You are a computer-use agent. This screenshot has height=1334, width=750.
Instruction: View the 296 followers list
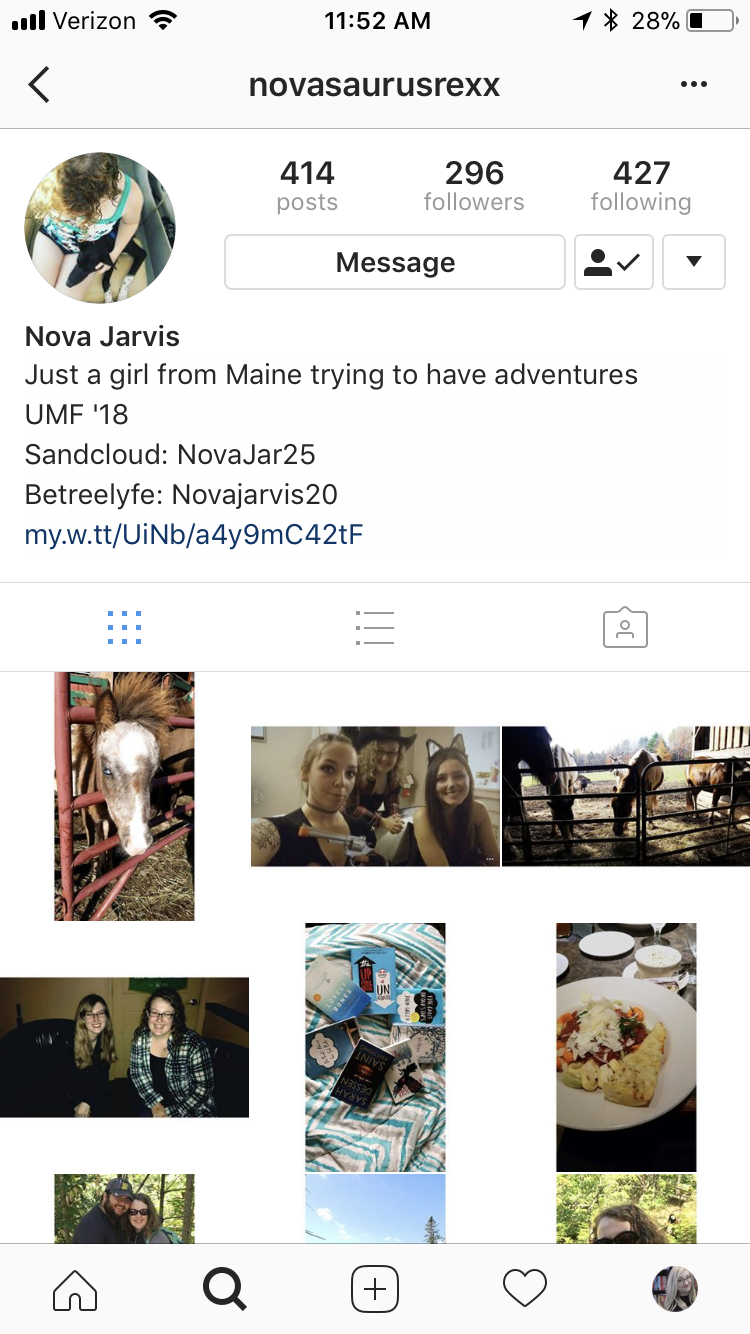(x=474, y=186)
